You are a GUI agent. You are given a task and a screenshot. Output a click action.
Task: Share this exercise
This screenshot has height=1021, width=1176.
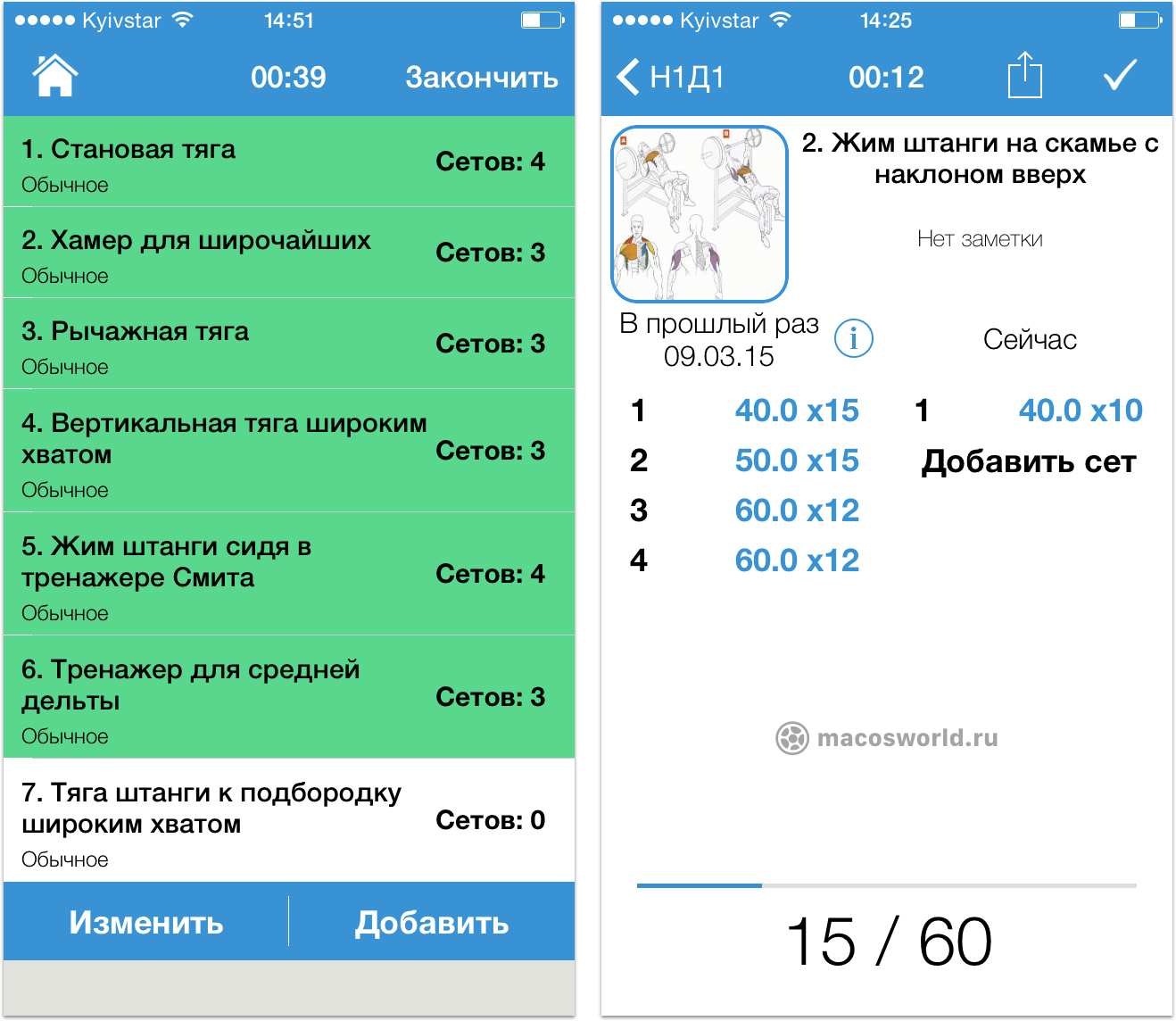pyautogui.click(x=1024, y=75)
